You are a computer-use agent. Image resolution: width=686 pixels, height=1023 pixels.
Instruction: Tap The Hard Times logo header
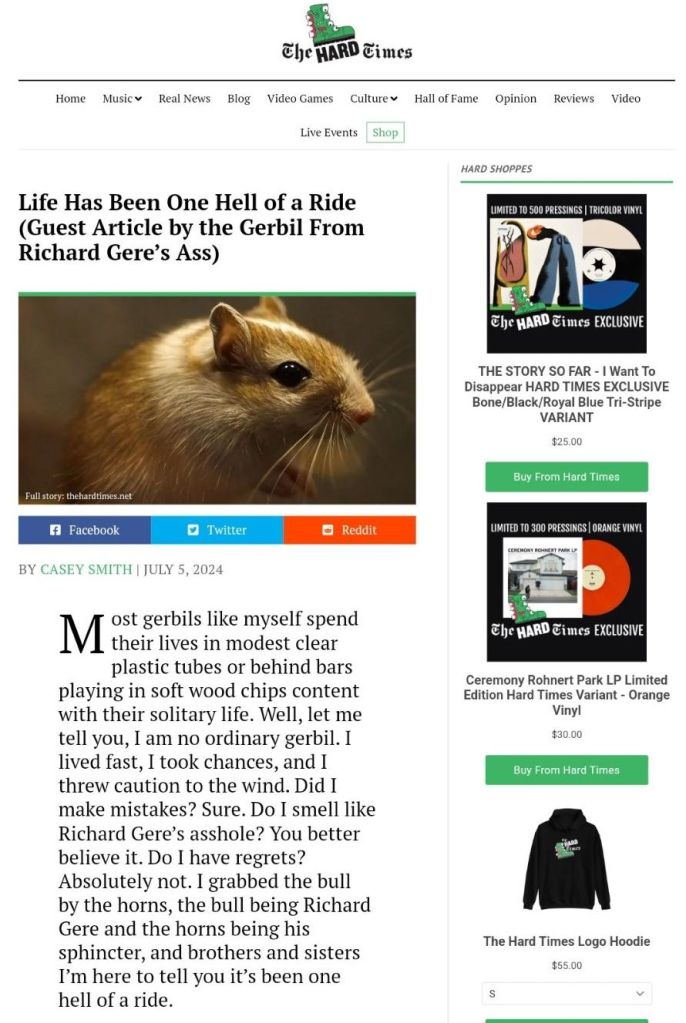coord(346,37)
